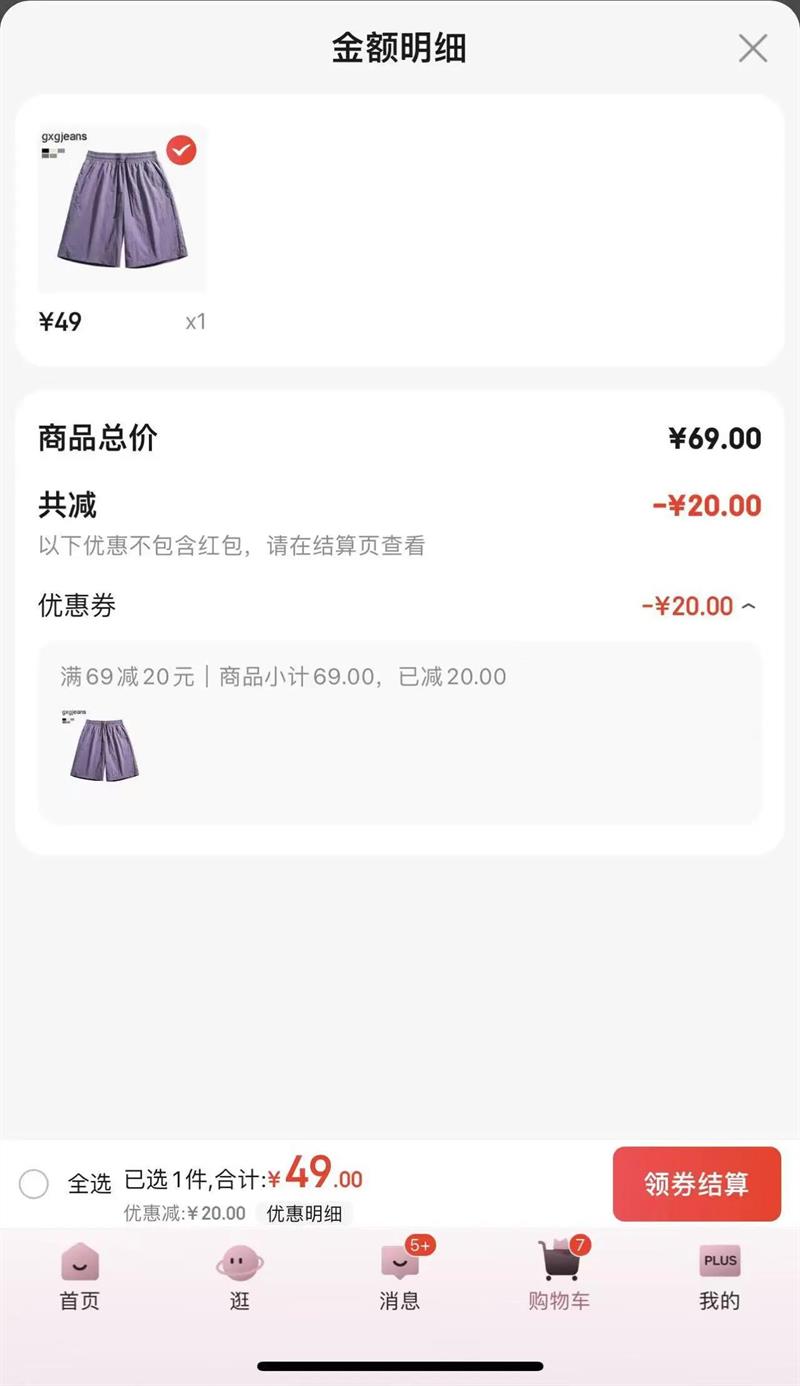
Task: Switch to the 逛 browse tab
Action: (240, 1277)
